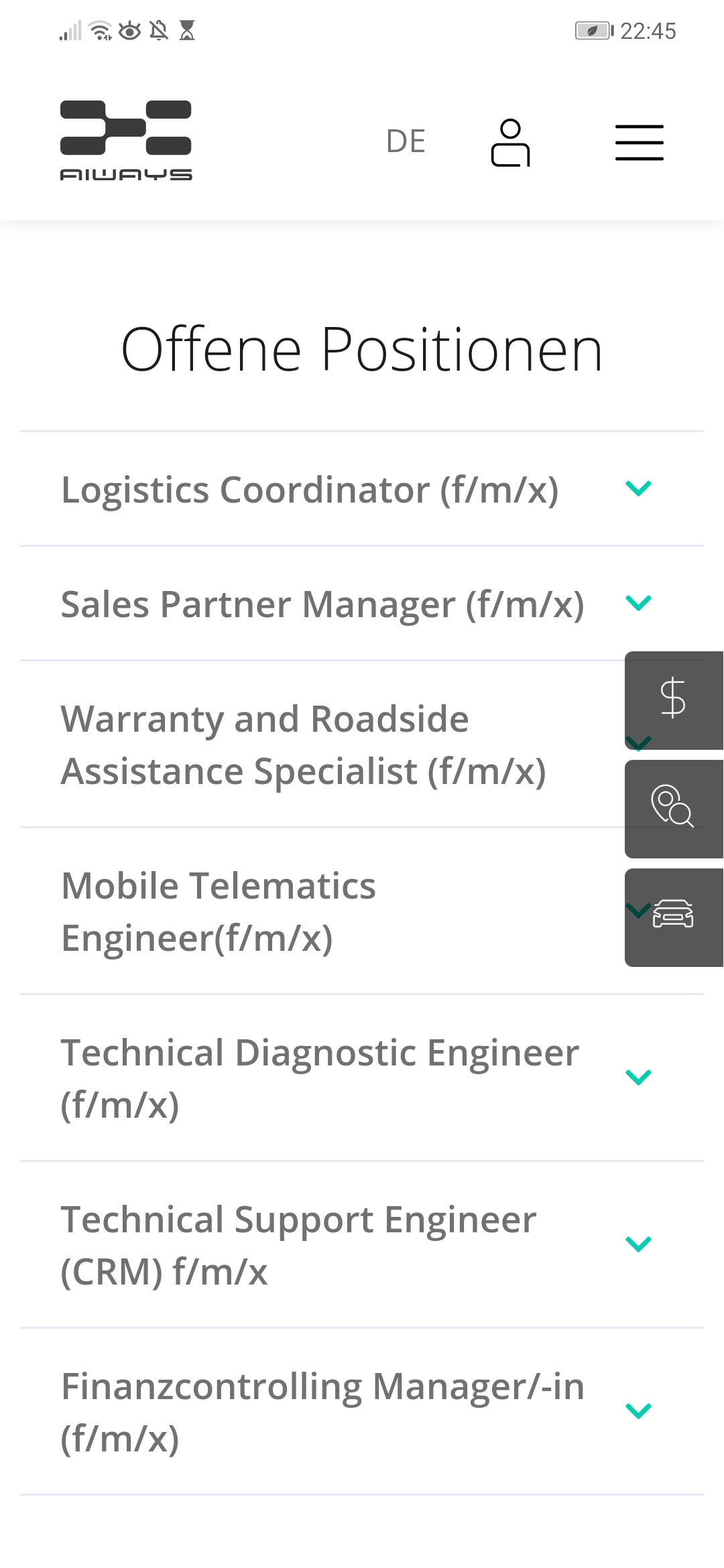The height and width of the screenshot is (1568, 724).
Task: Expand Technical Diagnostic Engineer (f/m/x)
Action: (362, 1078)
